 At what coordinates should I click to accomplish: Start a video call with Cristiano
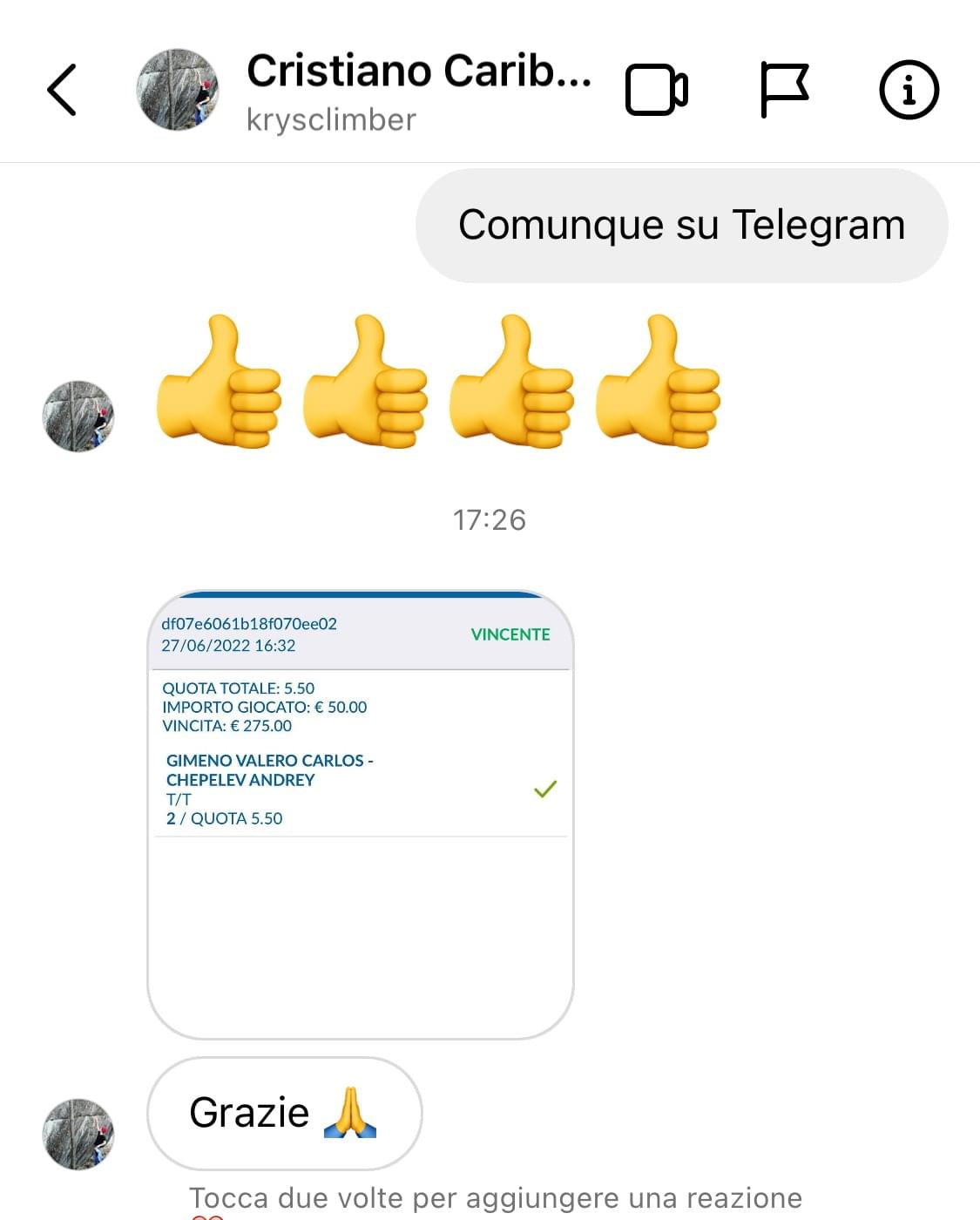tap(657, 90)
